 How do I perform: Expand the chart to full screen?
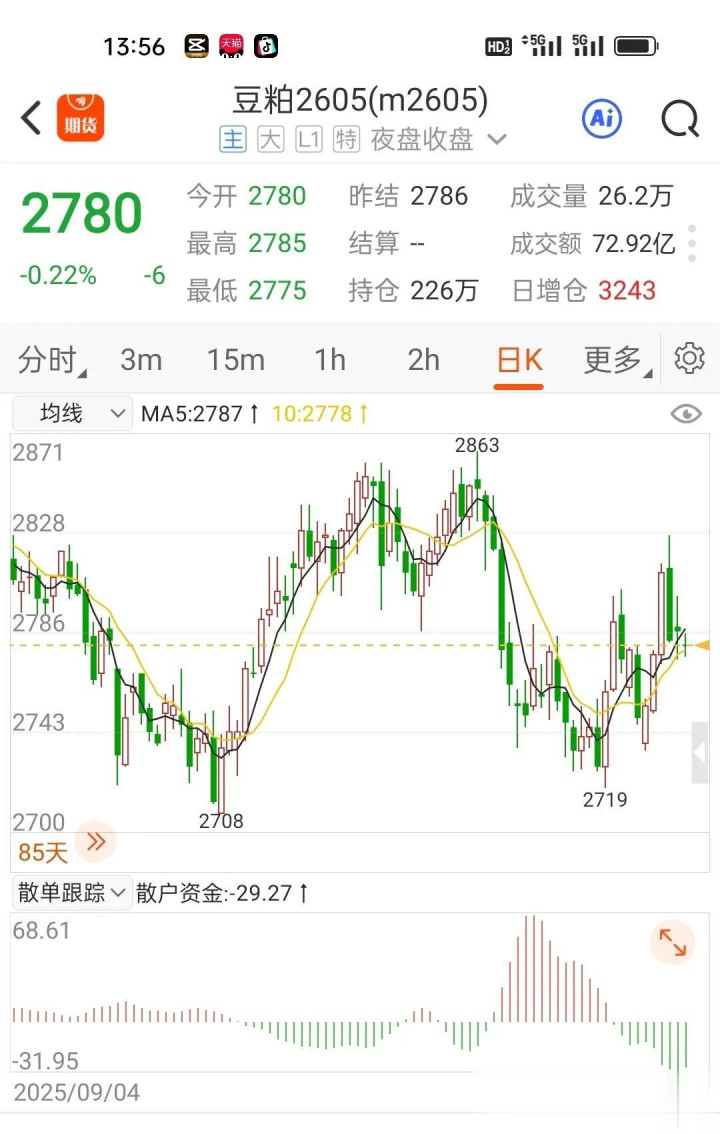click(672, 942)
